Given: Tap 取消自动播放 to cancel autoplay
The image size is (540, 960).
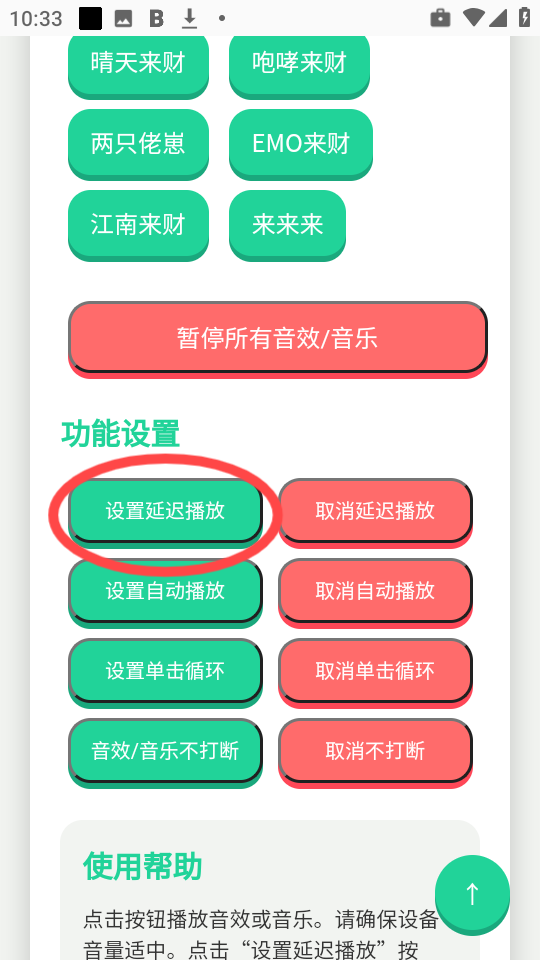Looking at the screenshot, I should (375, 591).
